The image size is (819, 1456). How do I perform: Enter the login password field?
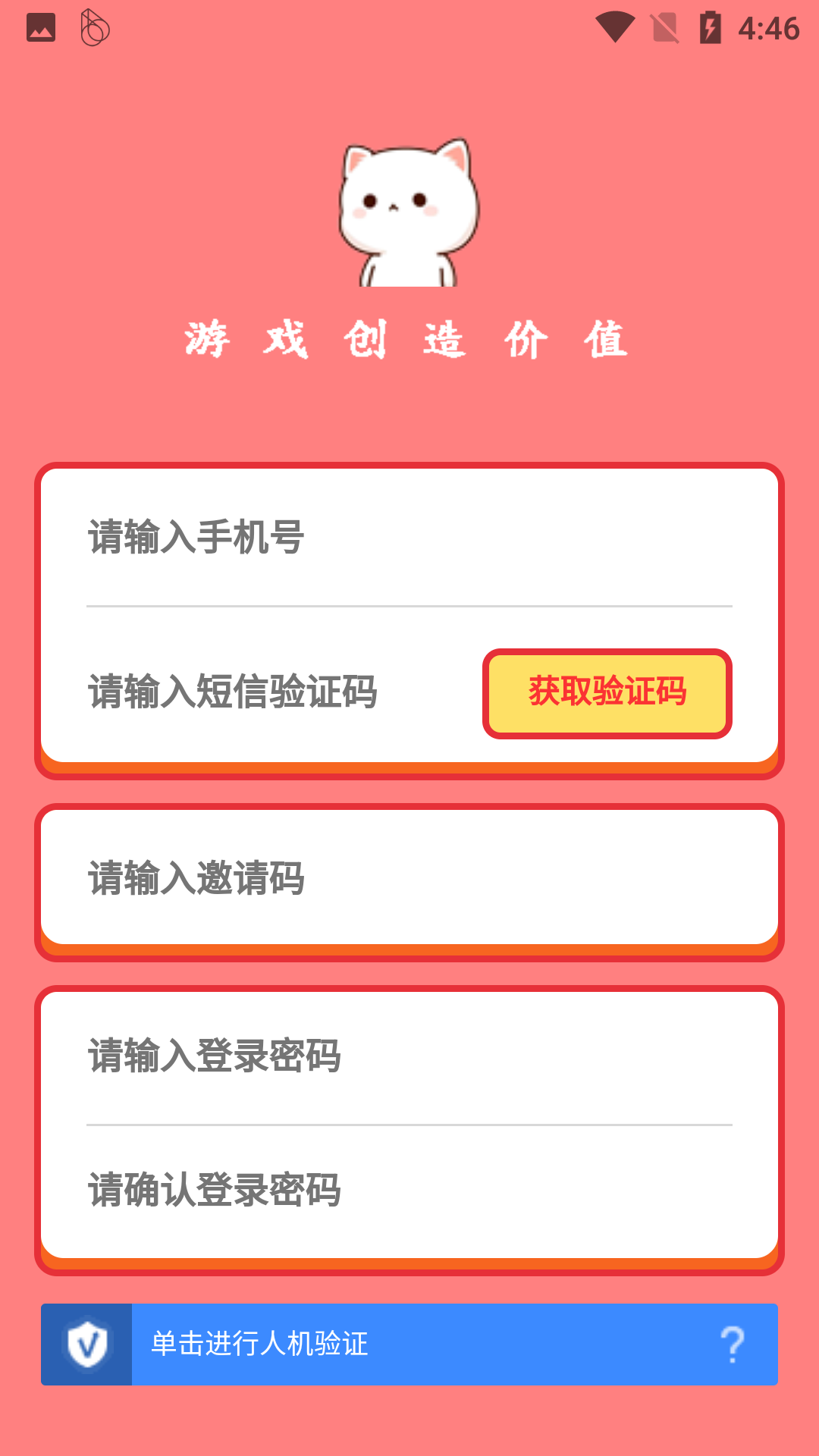pos(409,1056)
